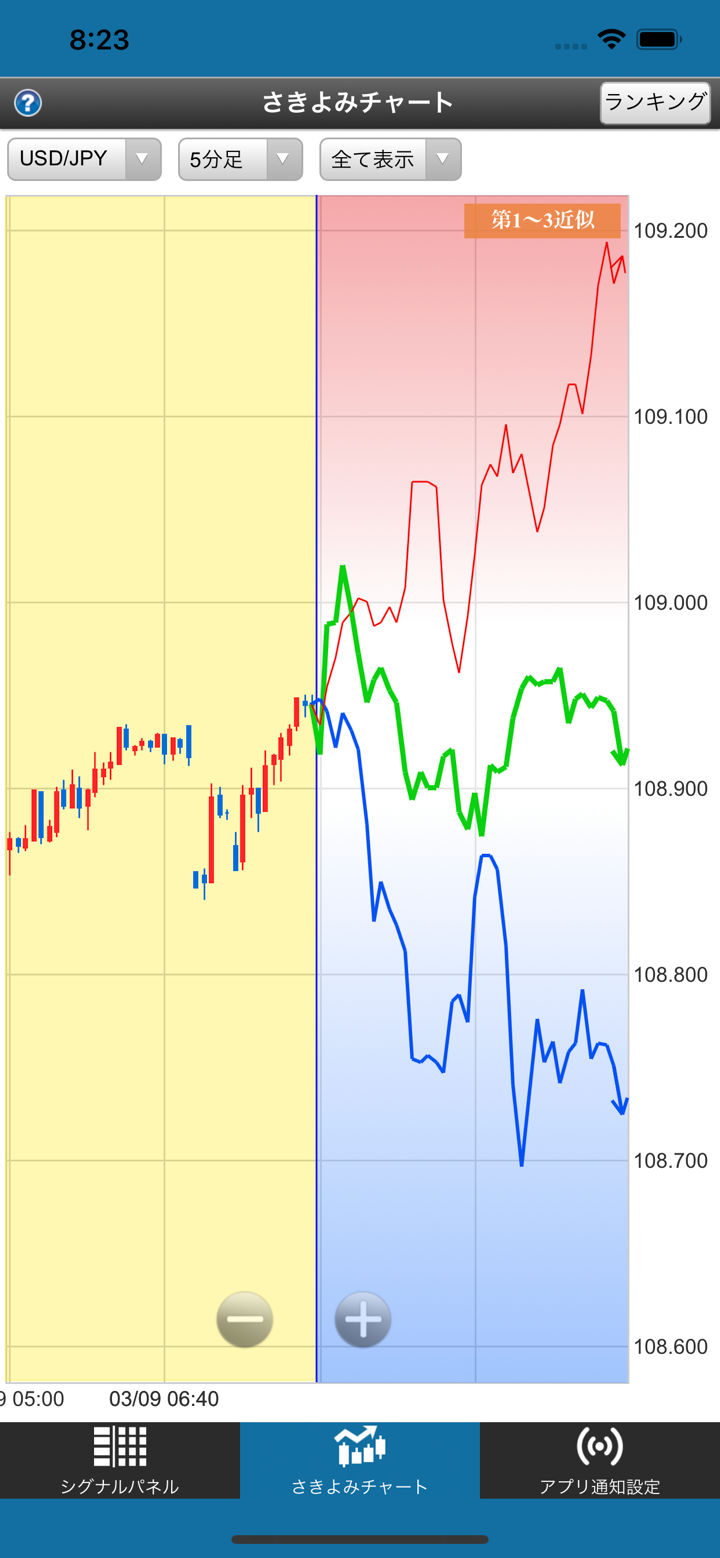Open the help question mark icon

(28, 103)
